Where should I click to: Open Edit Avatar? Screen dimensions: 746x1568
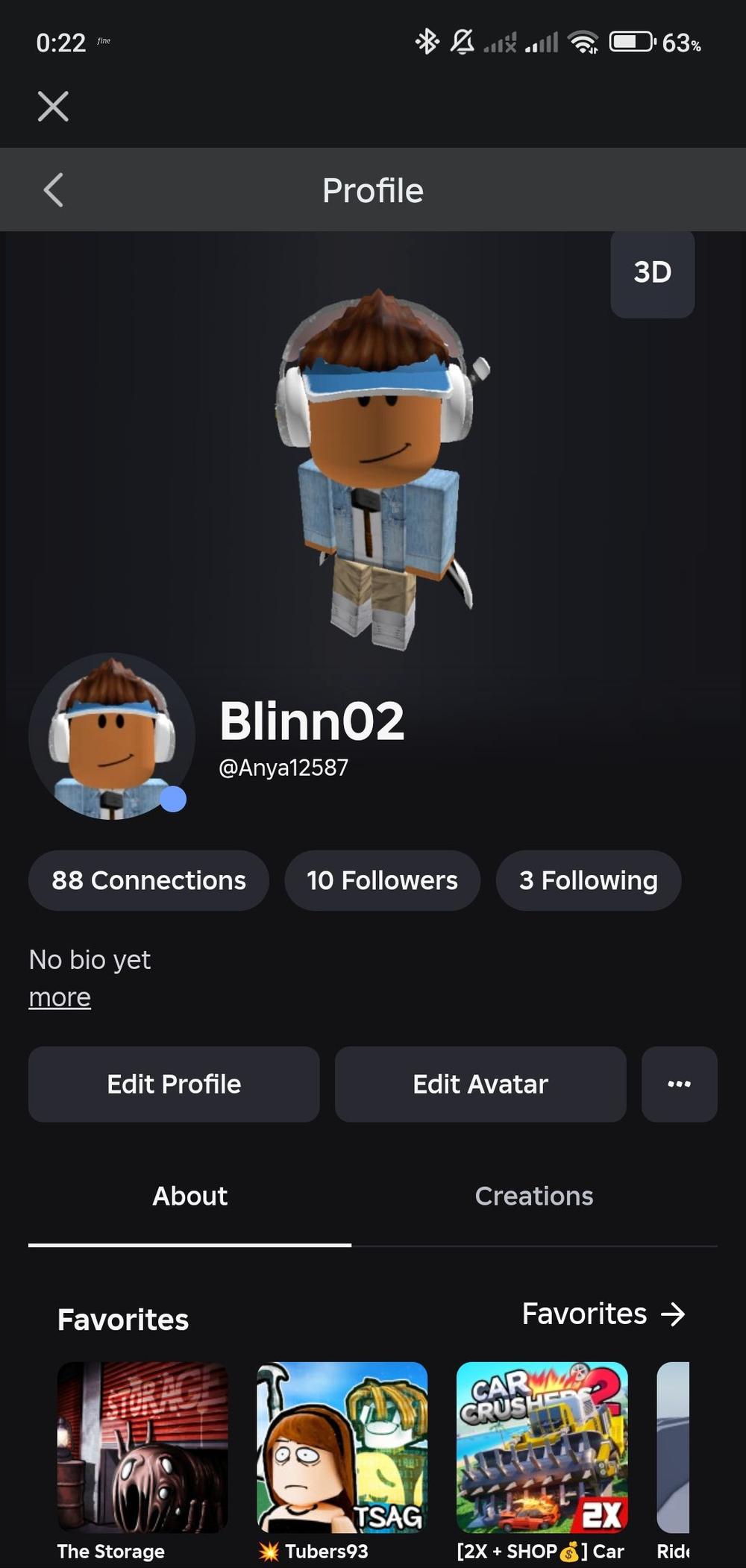point(480,1084)
